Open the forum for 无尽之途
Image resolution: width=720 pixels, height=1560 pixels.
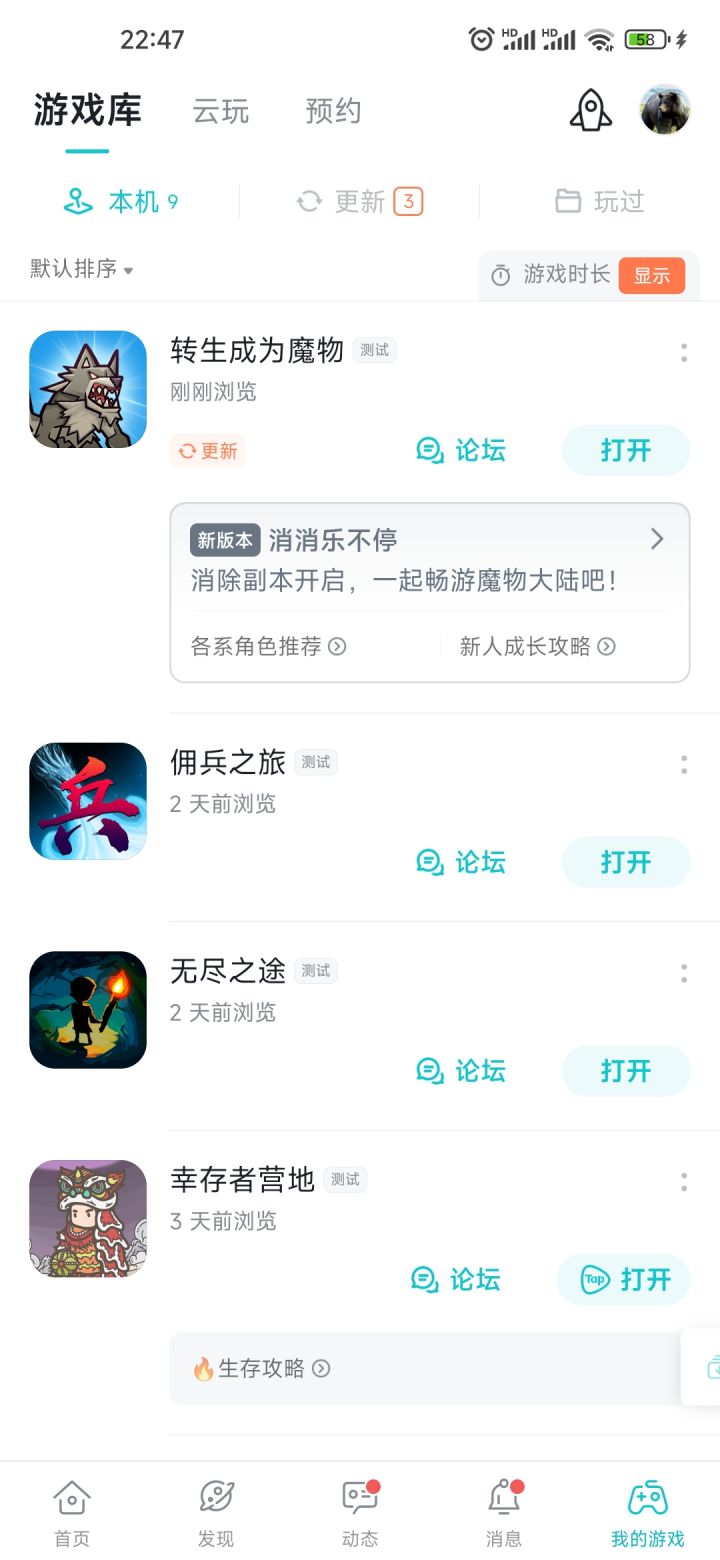(461, 1071)
